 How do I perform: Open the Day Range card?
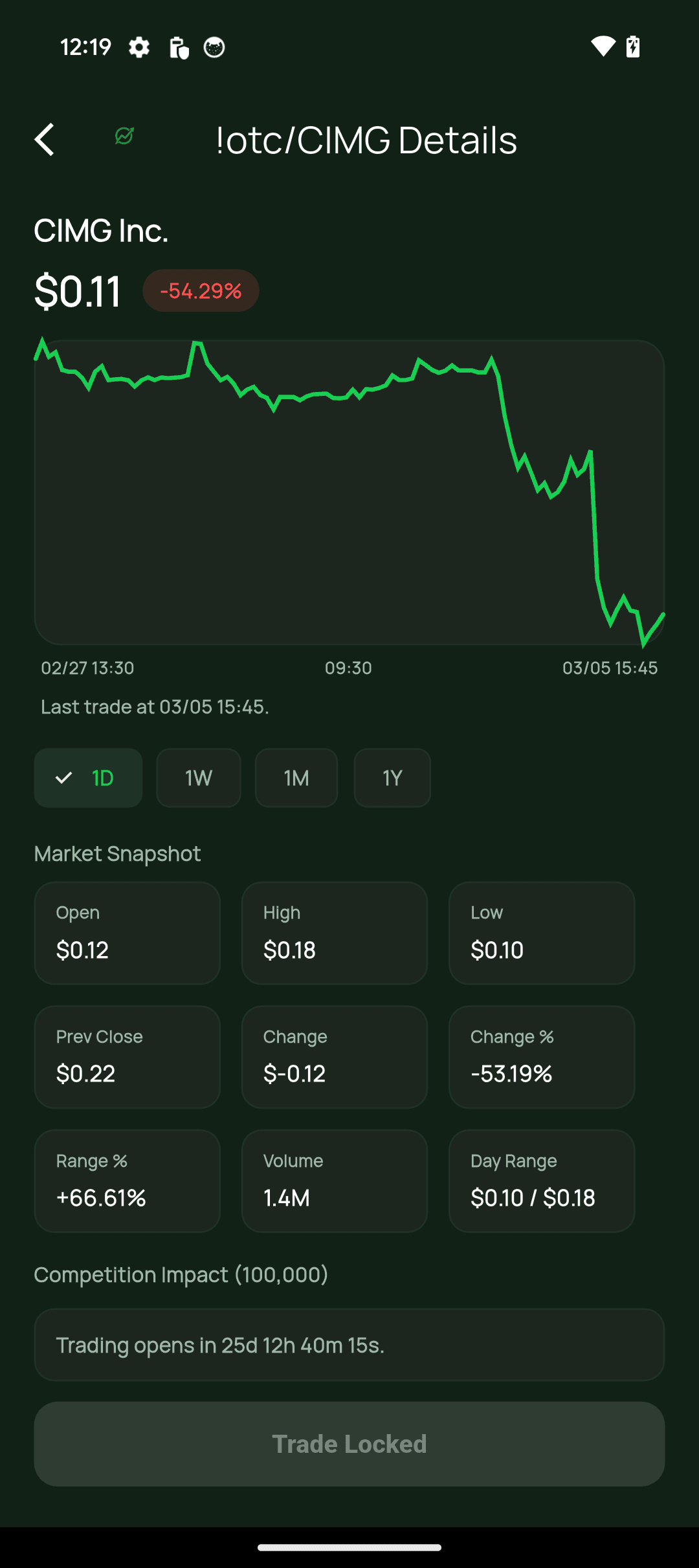[541, 1181]
